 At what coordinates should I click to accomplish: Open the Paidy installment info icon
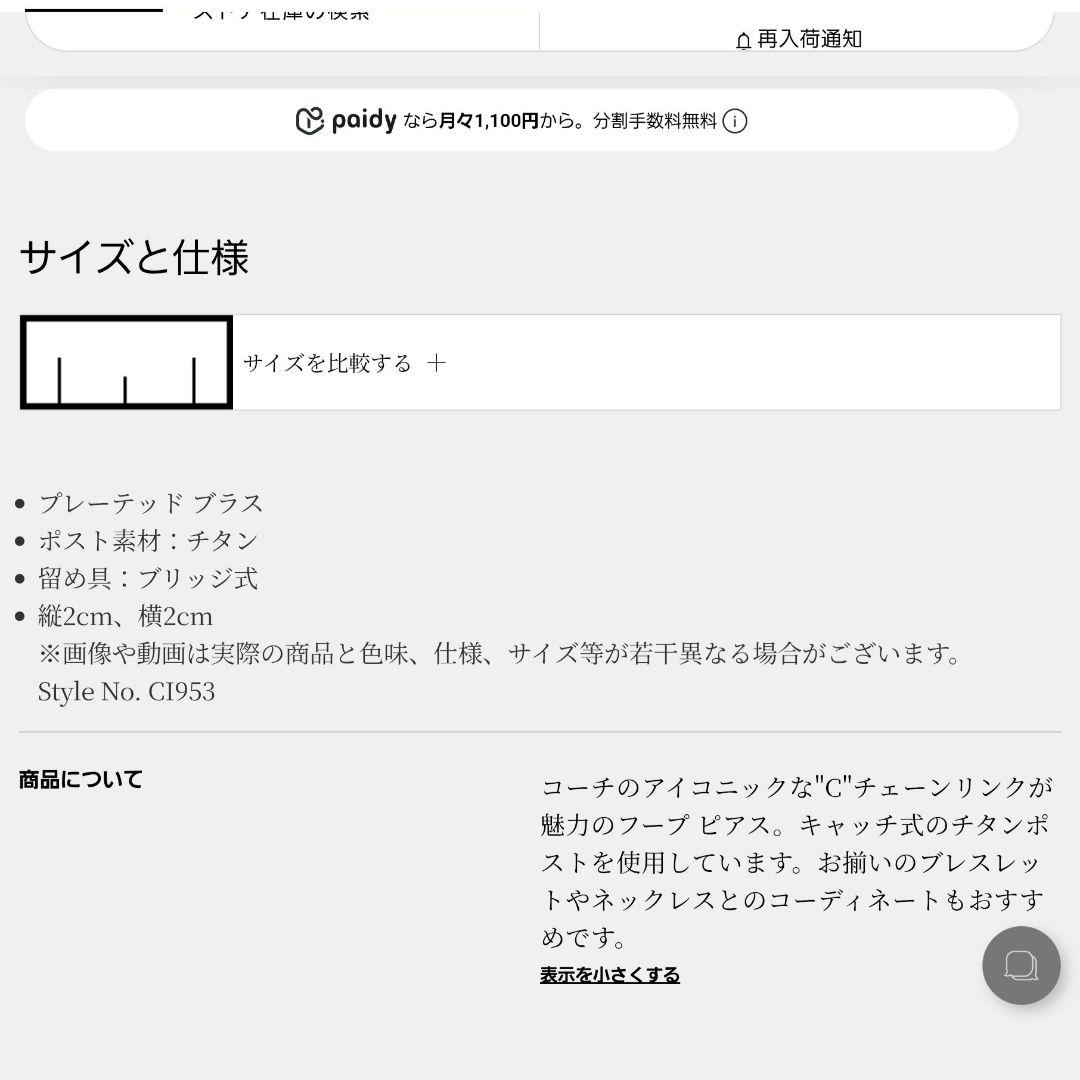735,122
